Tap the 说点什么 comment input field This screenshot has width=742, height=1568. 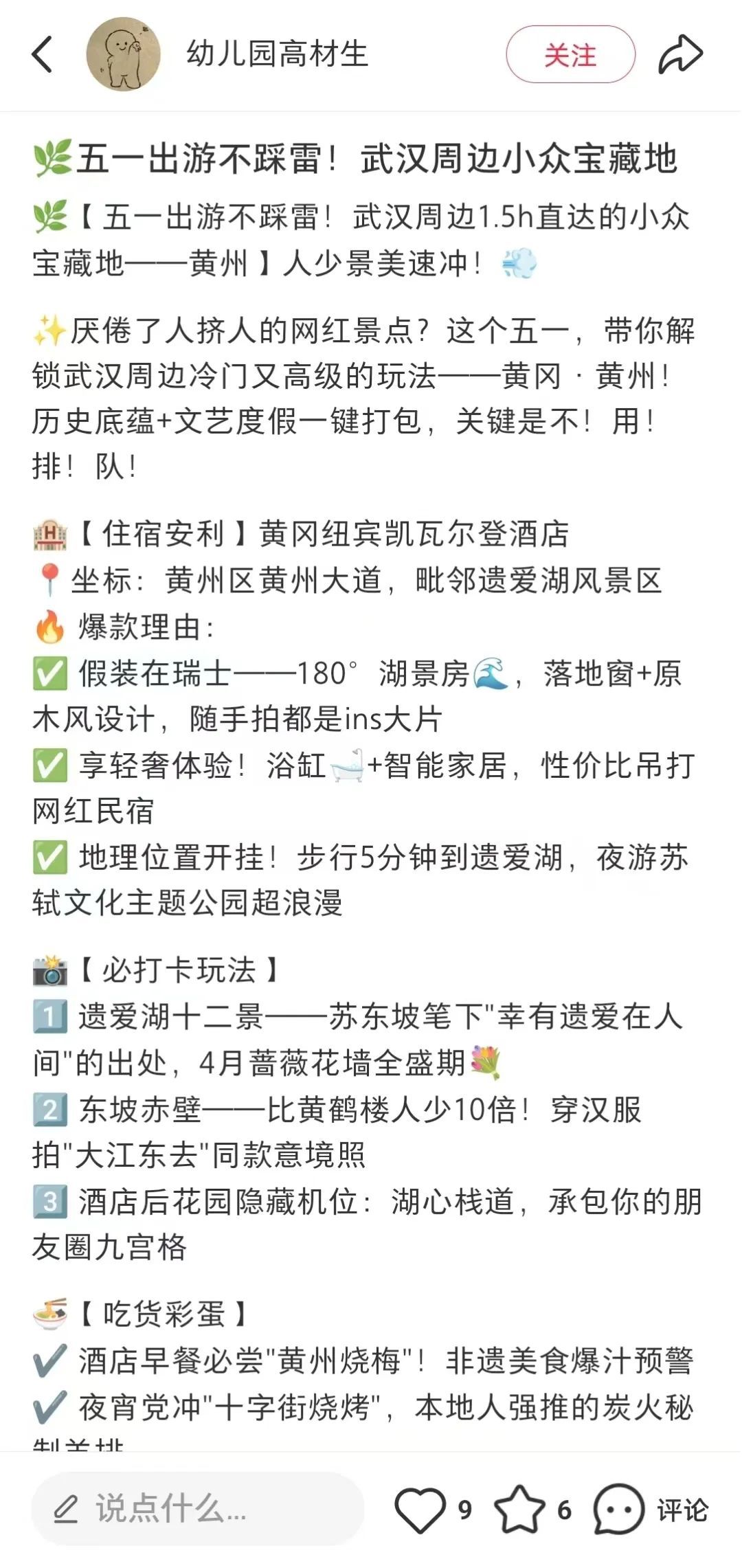tap(196, 1509)
